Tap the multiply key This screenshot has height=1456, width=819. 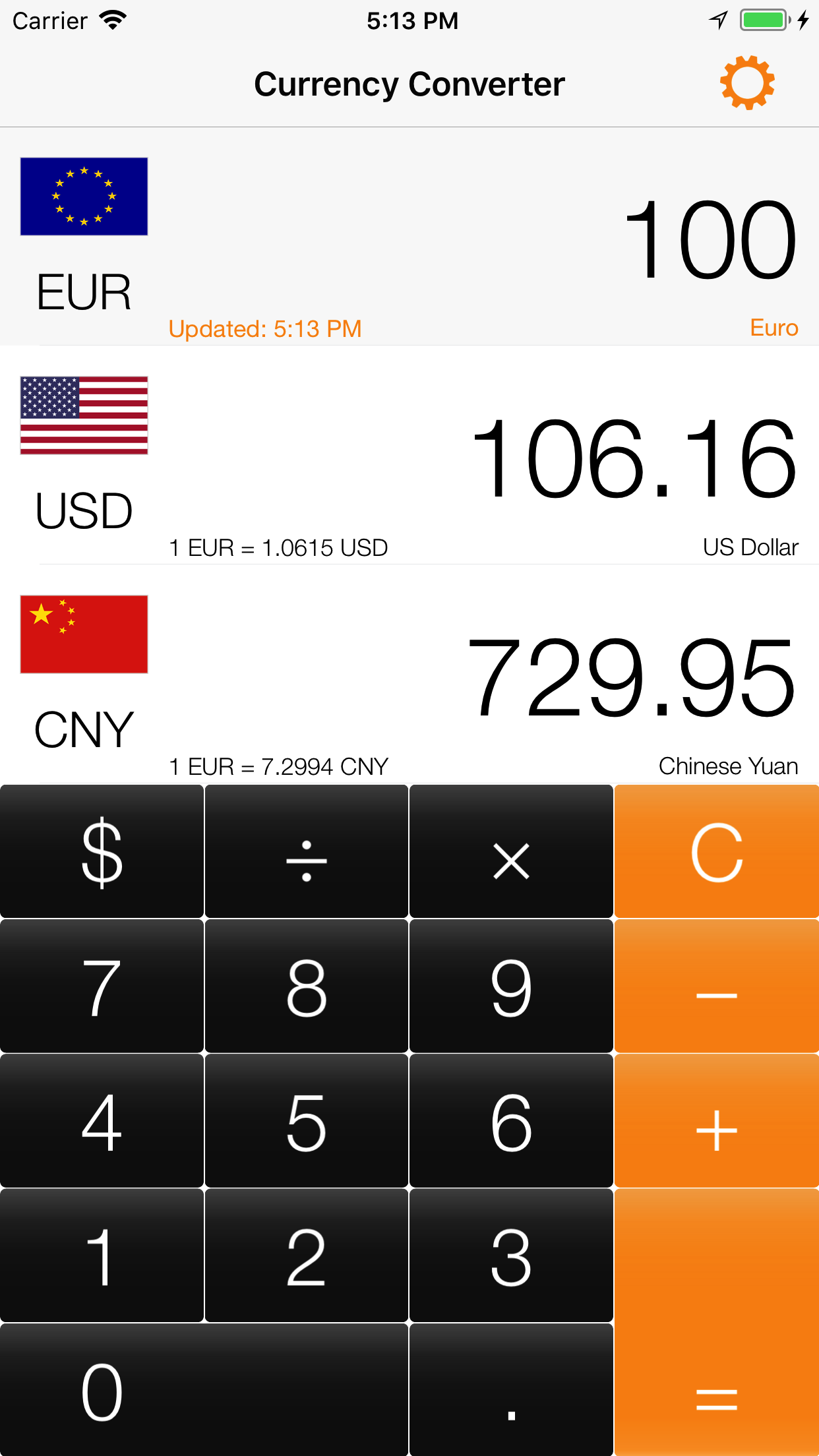point(511,851)
